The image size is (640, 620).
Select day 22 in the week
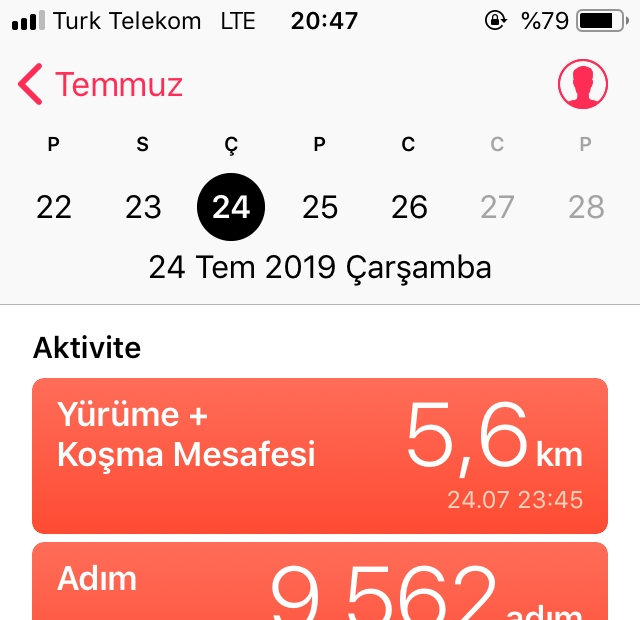(x=54, y=207)
